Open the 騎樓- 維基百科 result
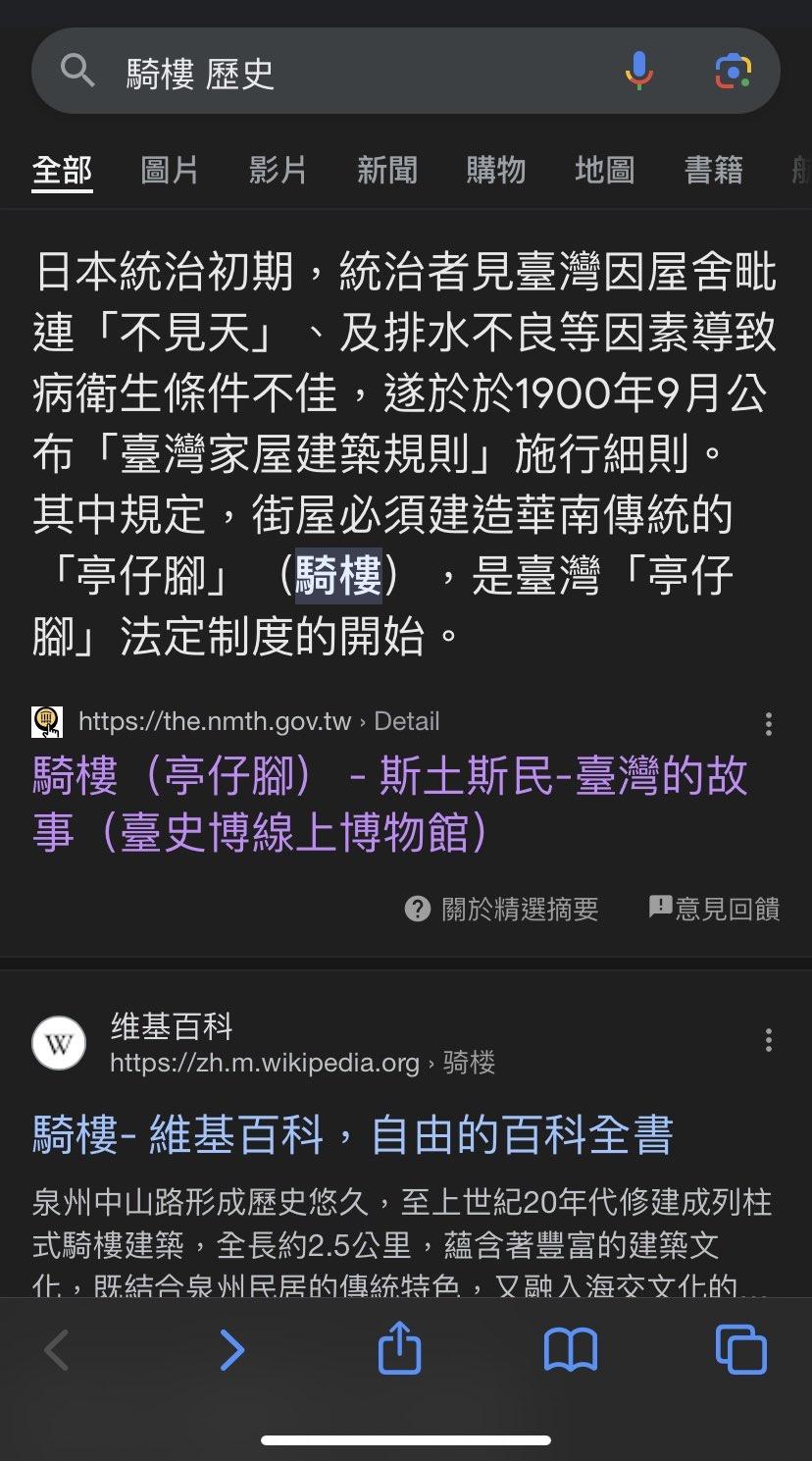The image size is (812, 1461). click(x=353, y=1135)
